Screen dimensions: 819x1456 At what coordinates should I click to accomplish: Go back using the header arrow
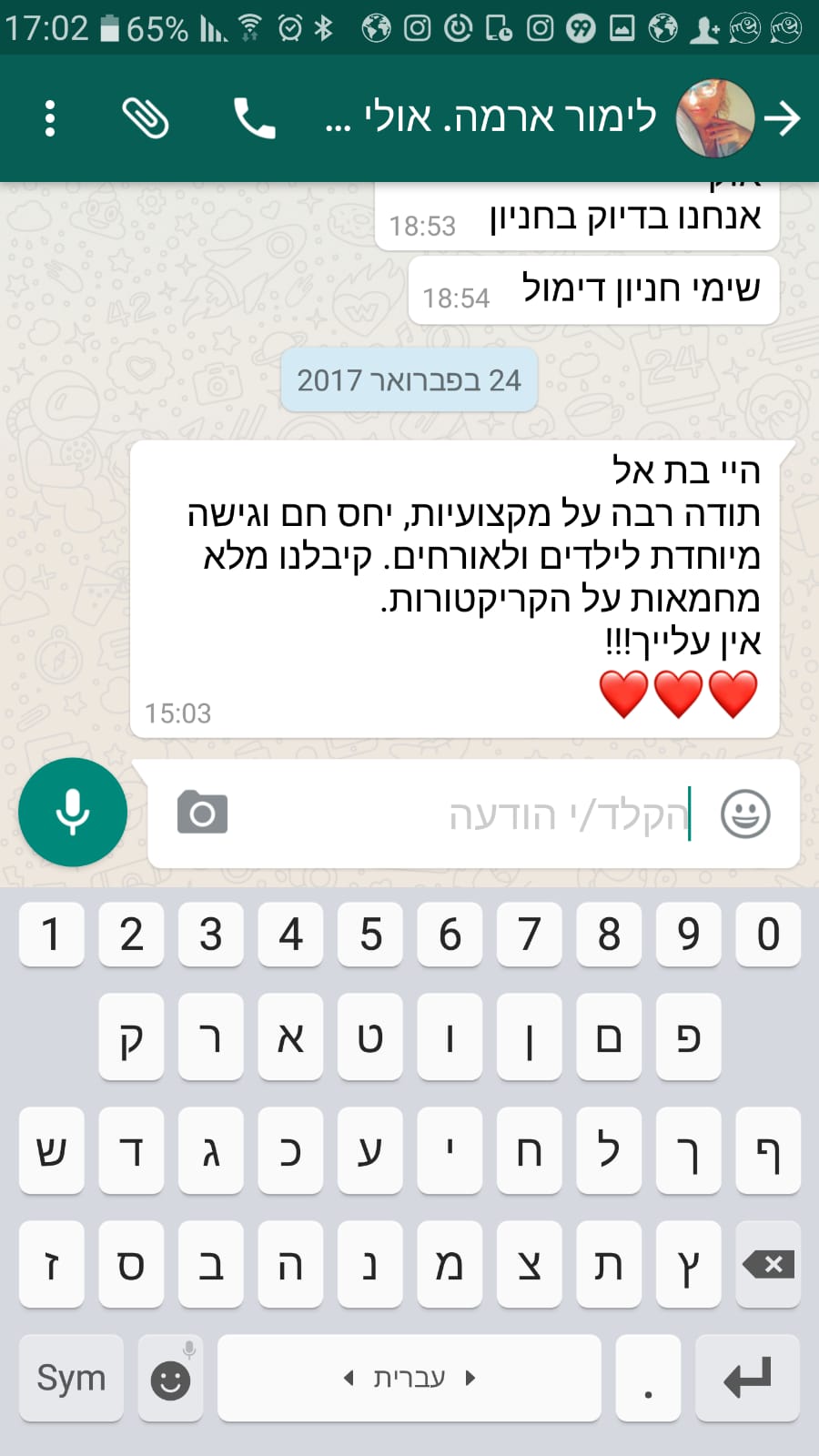pos(782,118)
